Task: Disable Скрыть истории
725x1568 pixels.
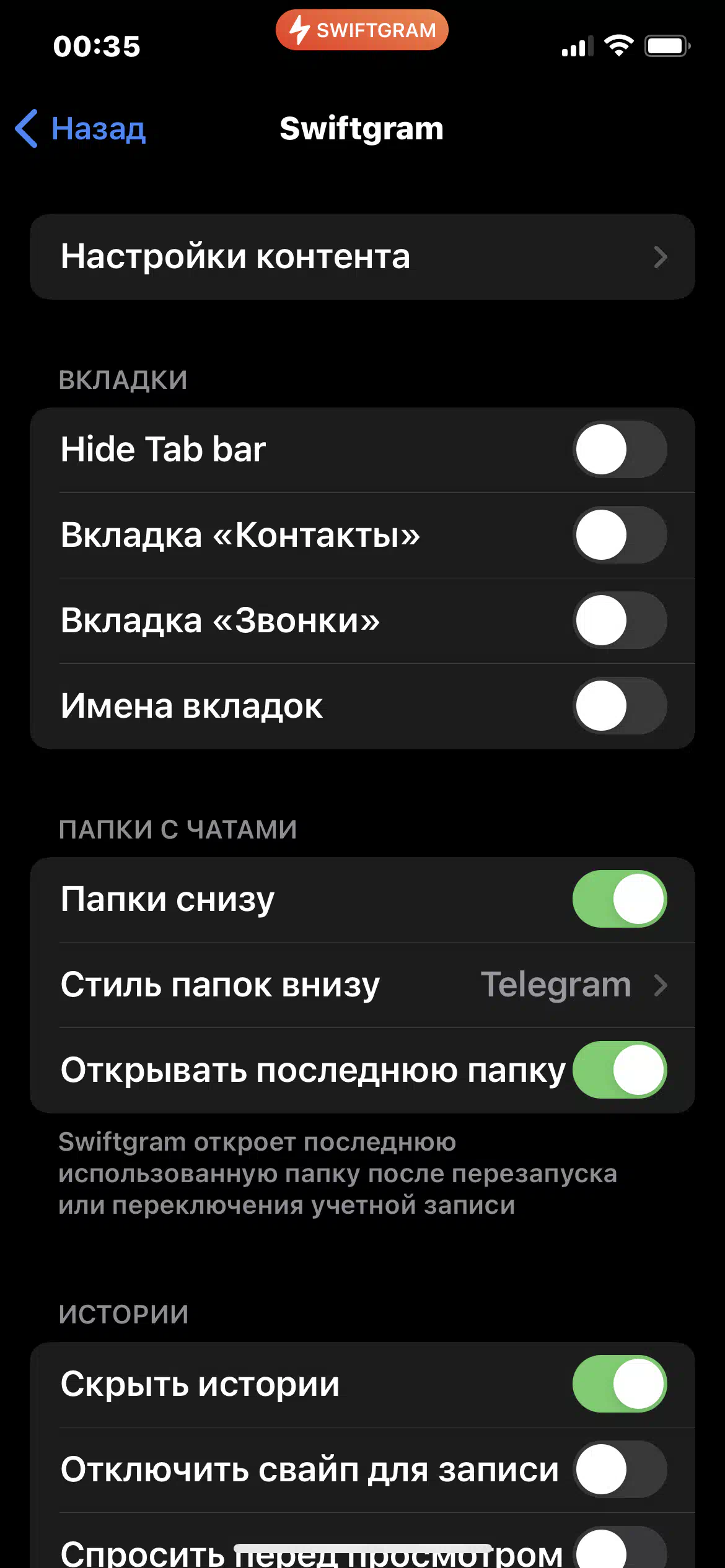Action: point(620,1384)
